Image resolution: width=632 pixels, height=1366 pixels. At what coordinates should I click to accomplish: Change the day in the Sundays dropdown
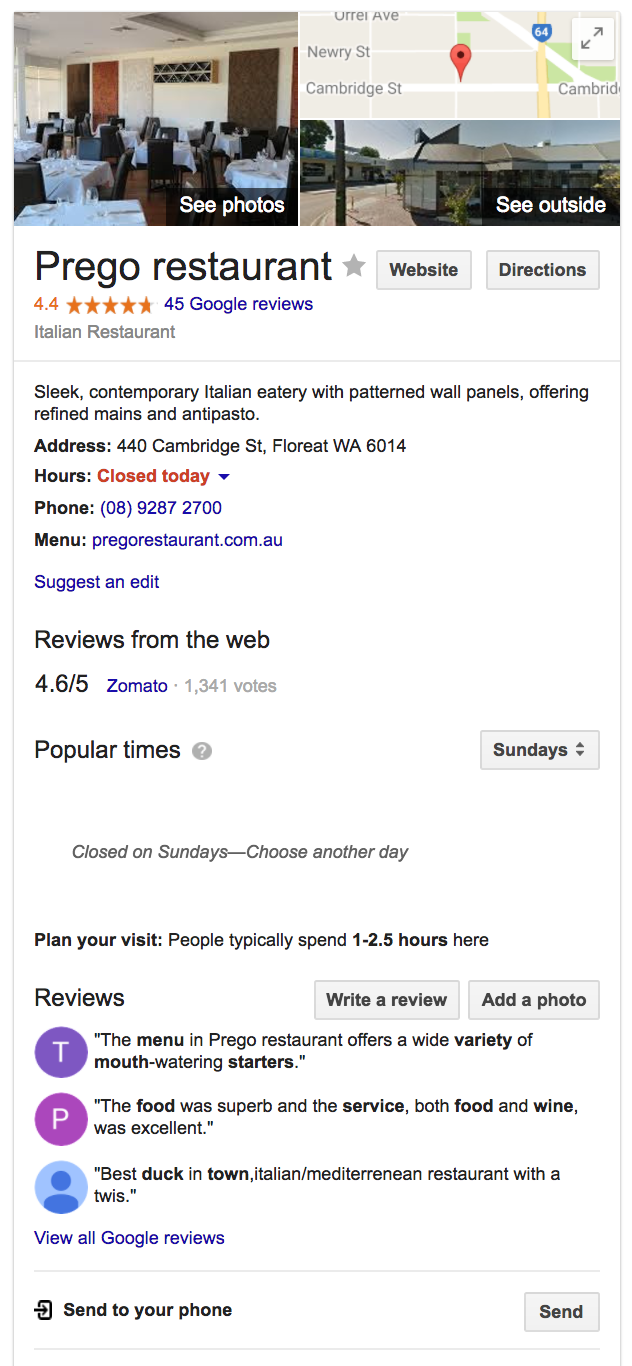coord(540,750)
